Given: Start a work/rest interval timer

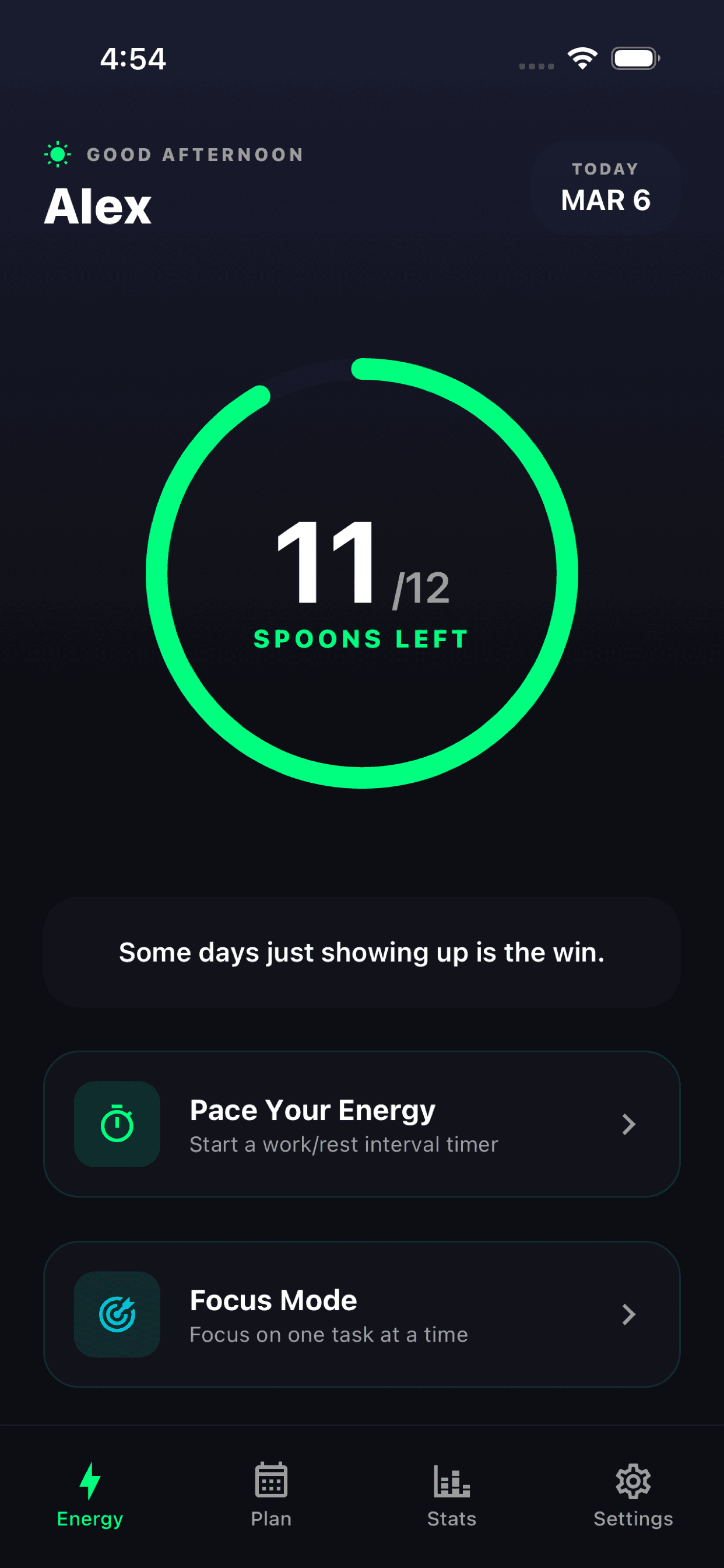Looking at the screenshot, I should pyautogui.click(x=362, y=1125).
